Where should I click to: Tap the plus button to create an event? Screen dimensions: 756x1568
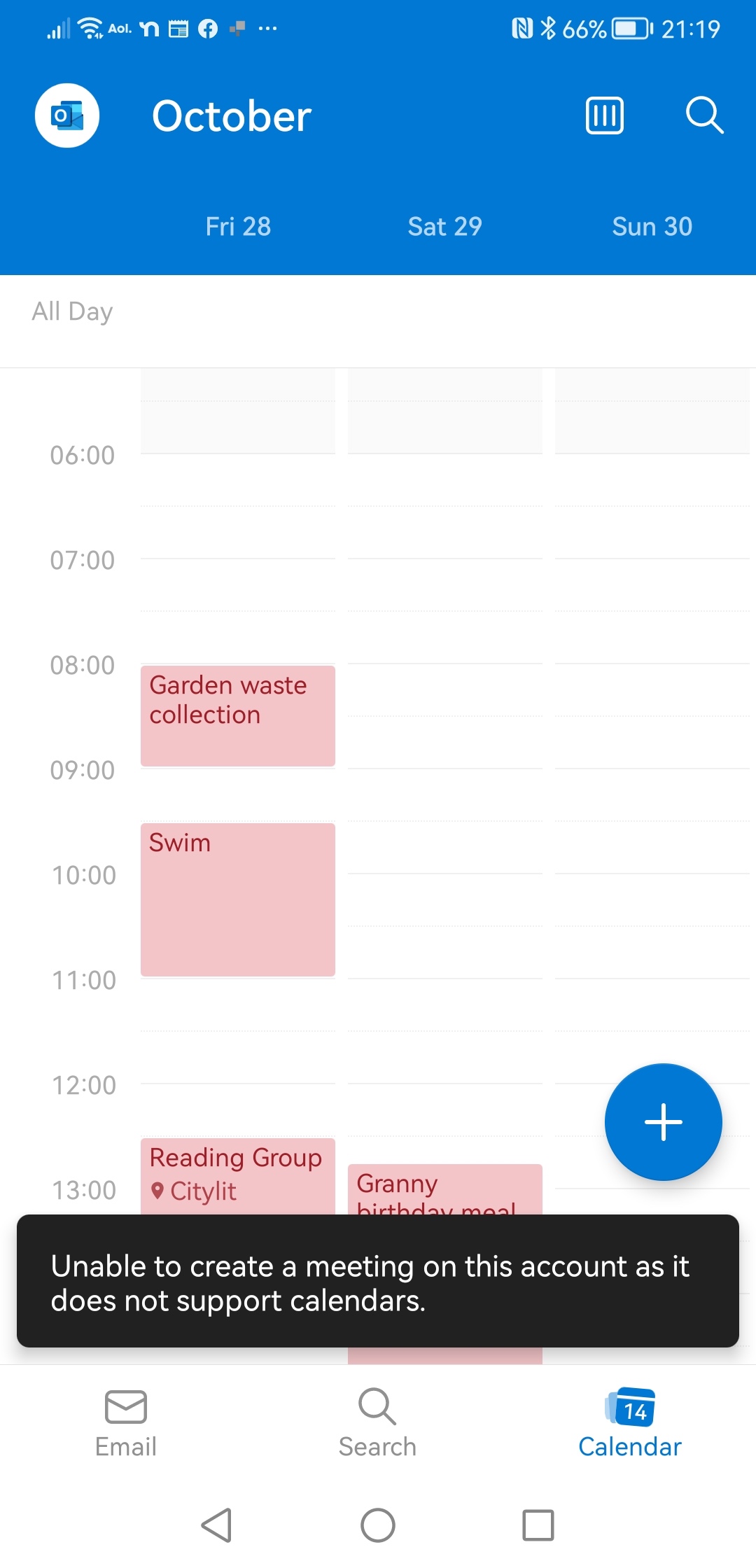click(663, 1121)
